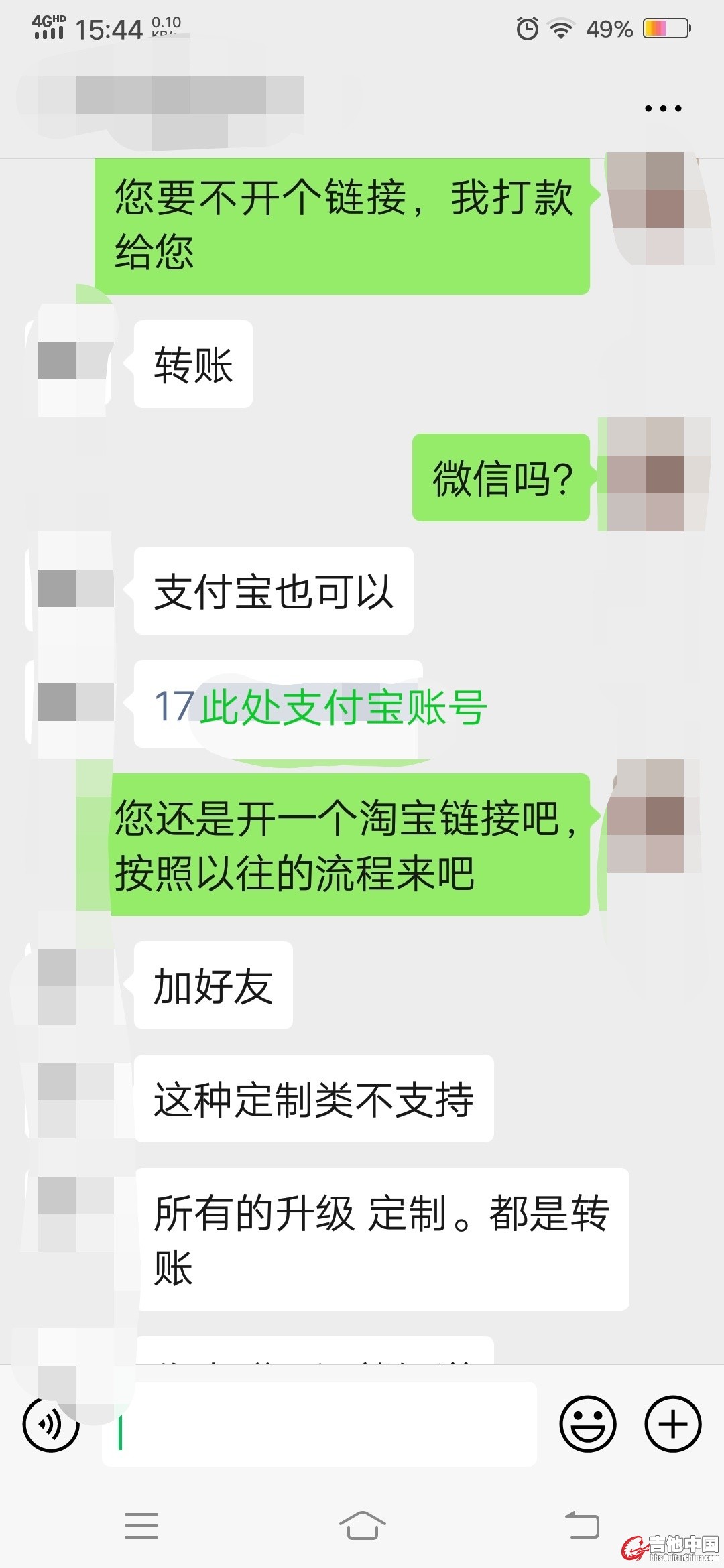Open the emoji sticker panel
Viewport: 724px width, 1568px height.
click(588, 1424)
